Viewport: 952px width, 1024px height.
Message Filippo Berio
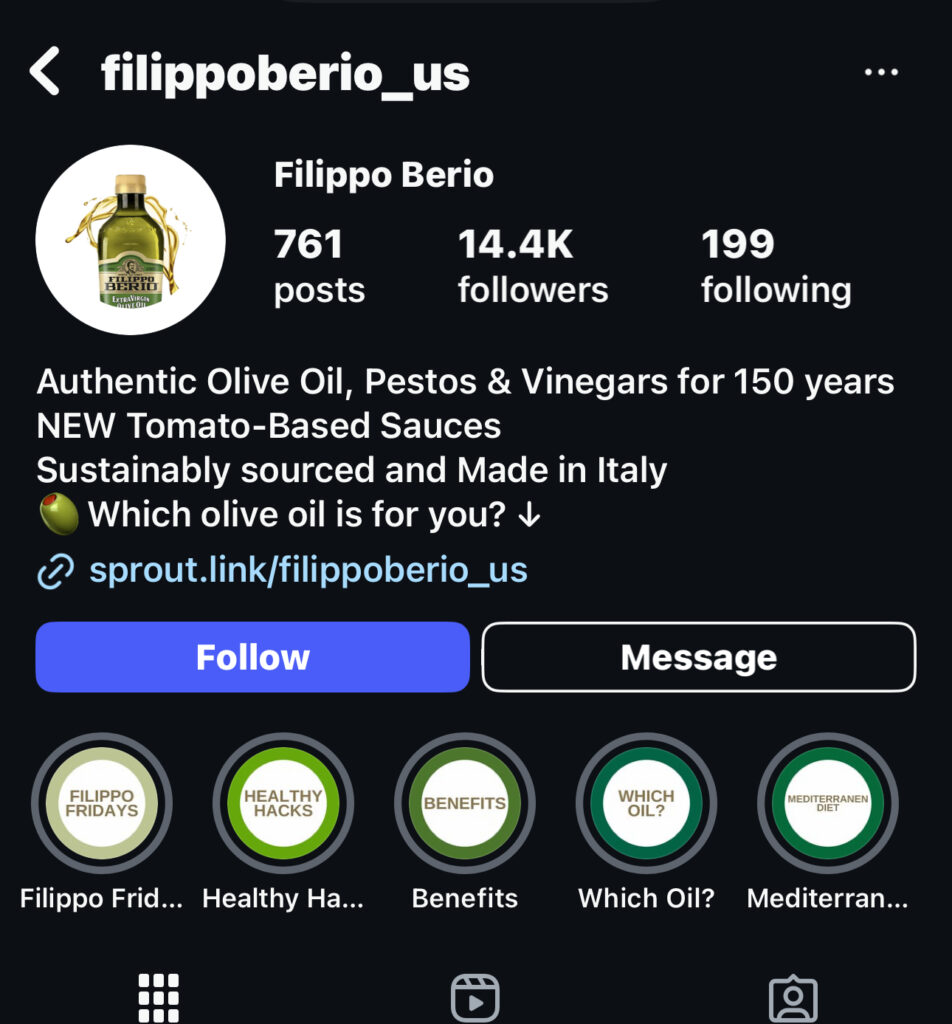click(698, 657)
